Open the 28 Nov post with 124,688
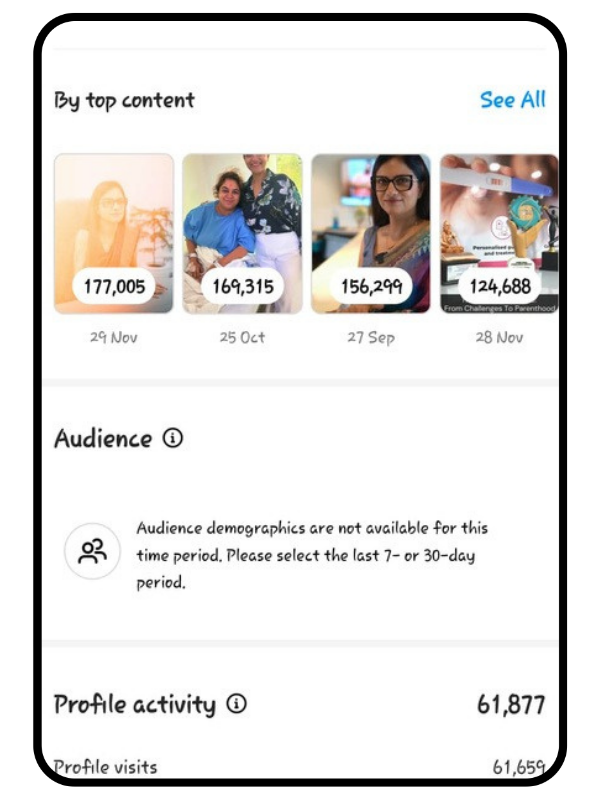Screen dimensions: 600x800 (498, 233)
